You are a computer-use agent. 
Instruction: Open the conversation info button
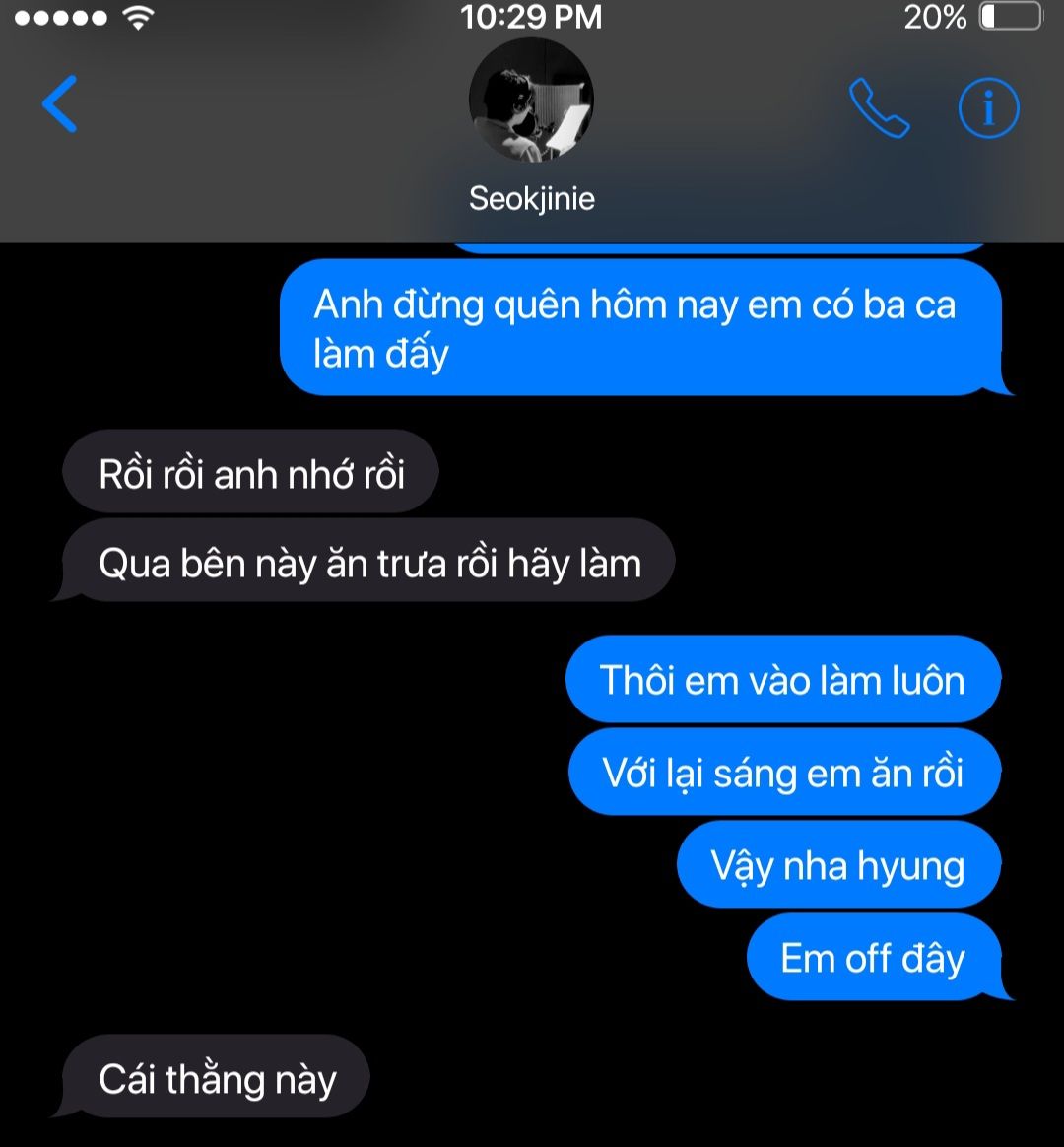tap(988, 107)
